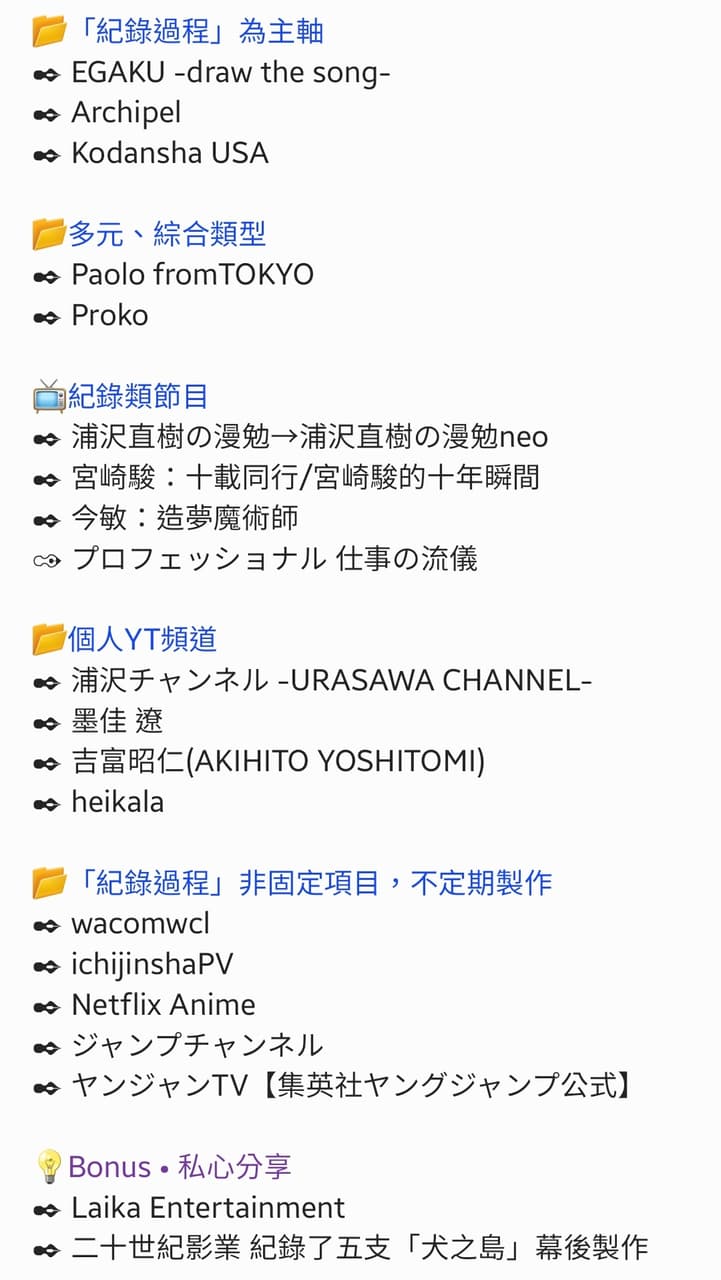Open 「紀錄過程」非固定項目,不定期製作 link
The width and height of the screenshot is (721, 1280).
pos(310,882)
